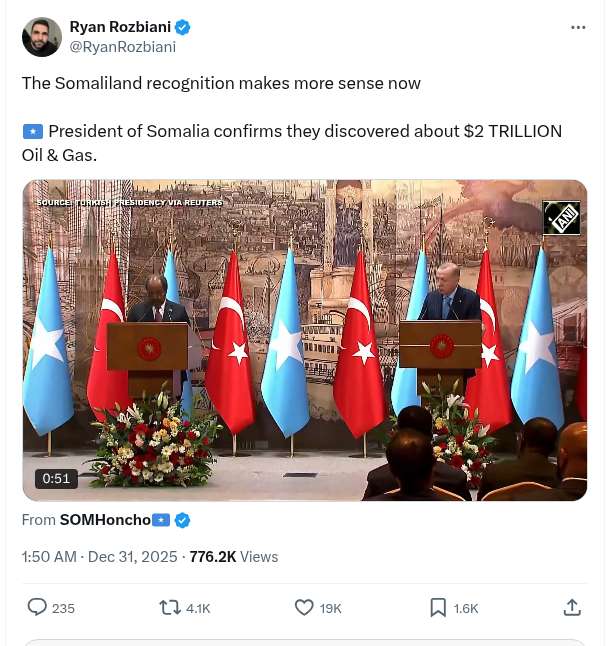The width and height of the screenshot is (608, 646).
Task: Share the post using the share icon
Action: 572,607
